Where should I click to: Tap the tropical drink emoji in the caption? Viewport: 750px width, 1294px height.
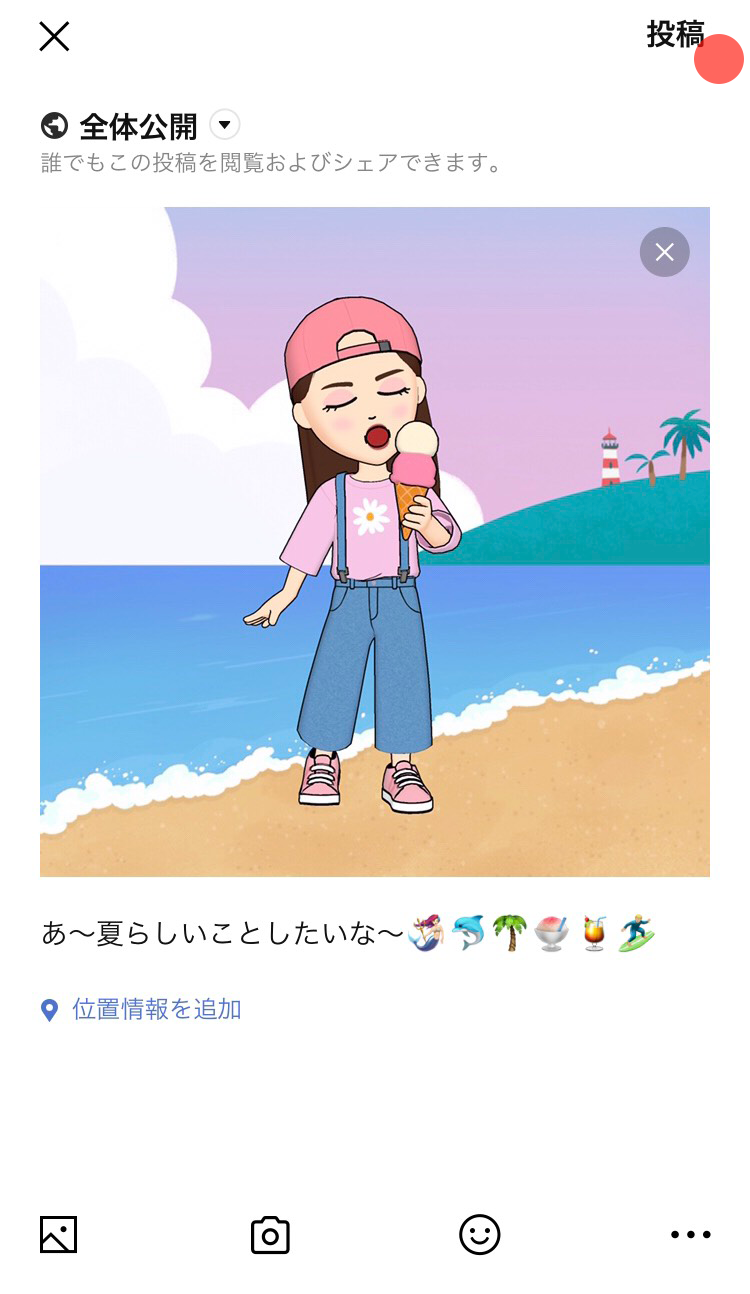coord(593,932)
